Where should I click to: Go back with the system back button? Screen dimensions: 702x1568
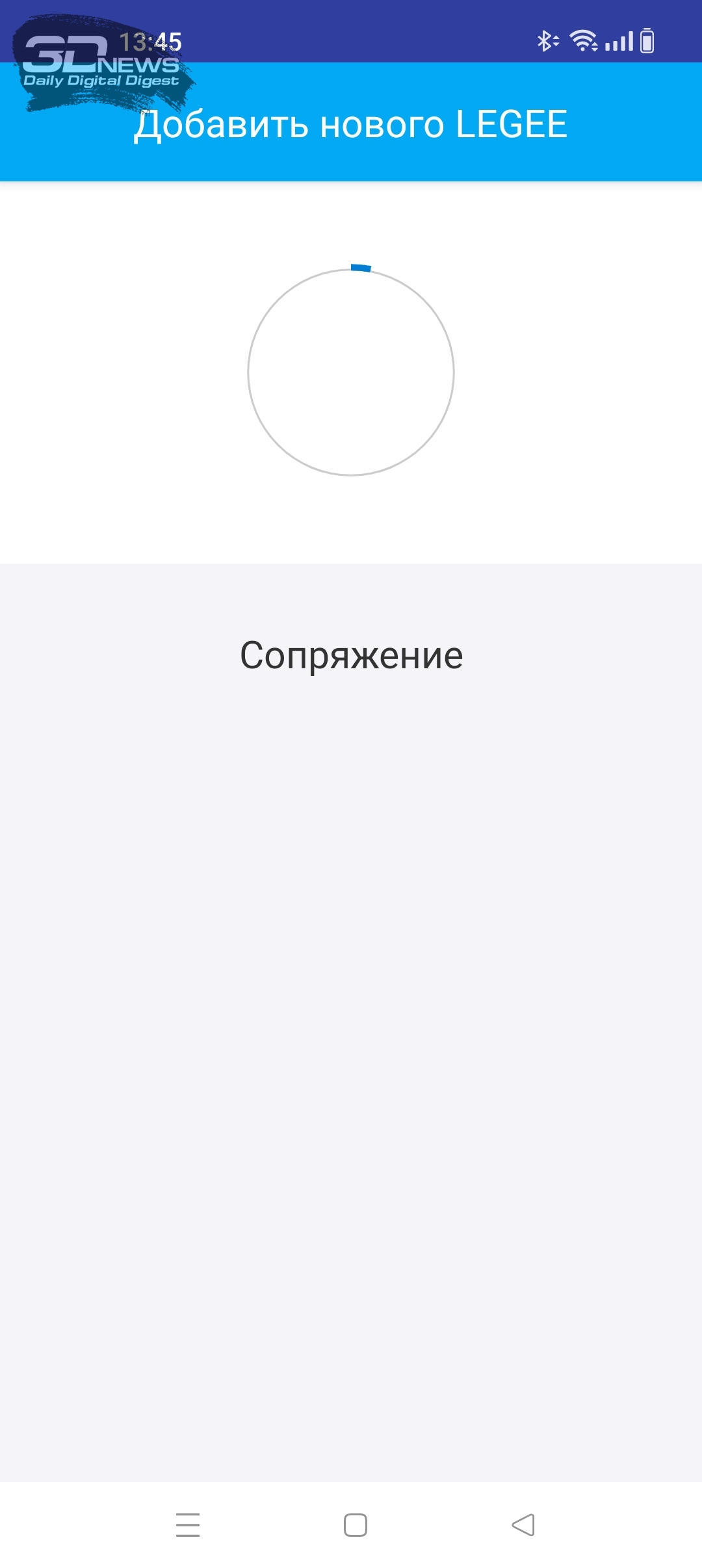[x=523, y=1524]
